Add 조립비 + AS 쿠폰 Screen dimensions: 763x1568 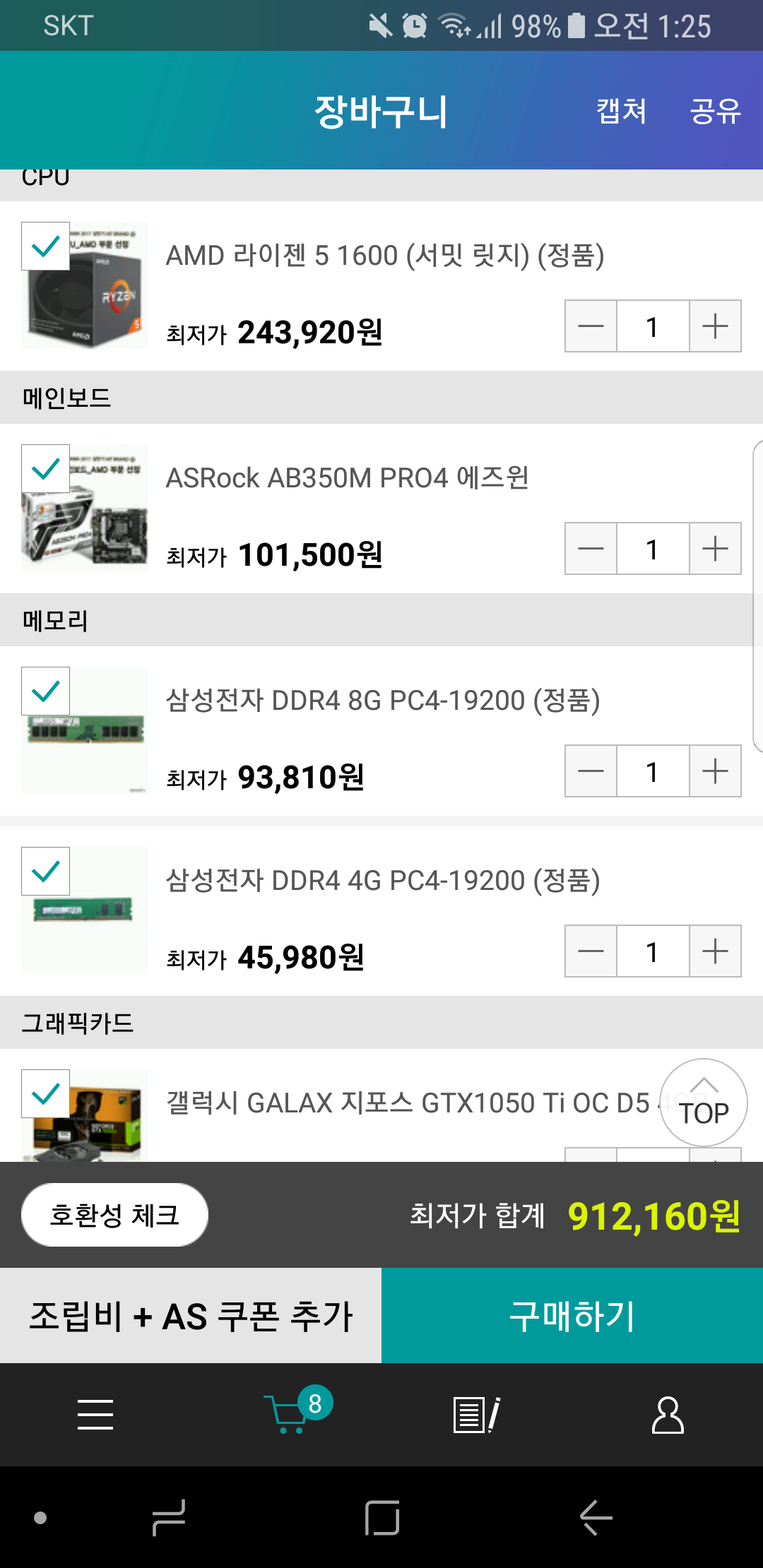[x=191, y=1316]
